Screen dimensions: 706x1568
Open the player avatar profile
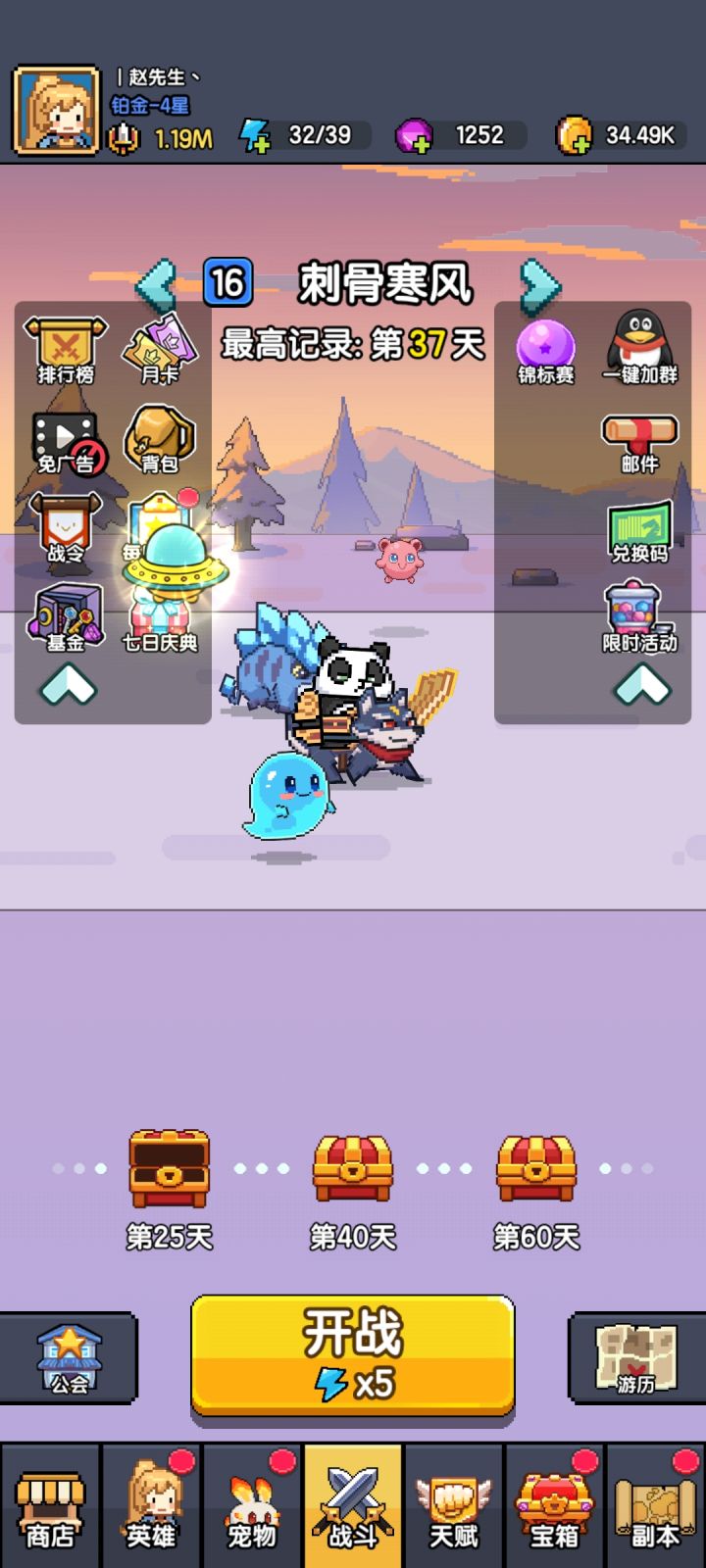click(54, 108)
